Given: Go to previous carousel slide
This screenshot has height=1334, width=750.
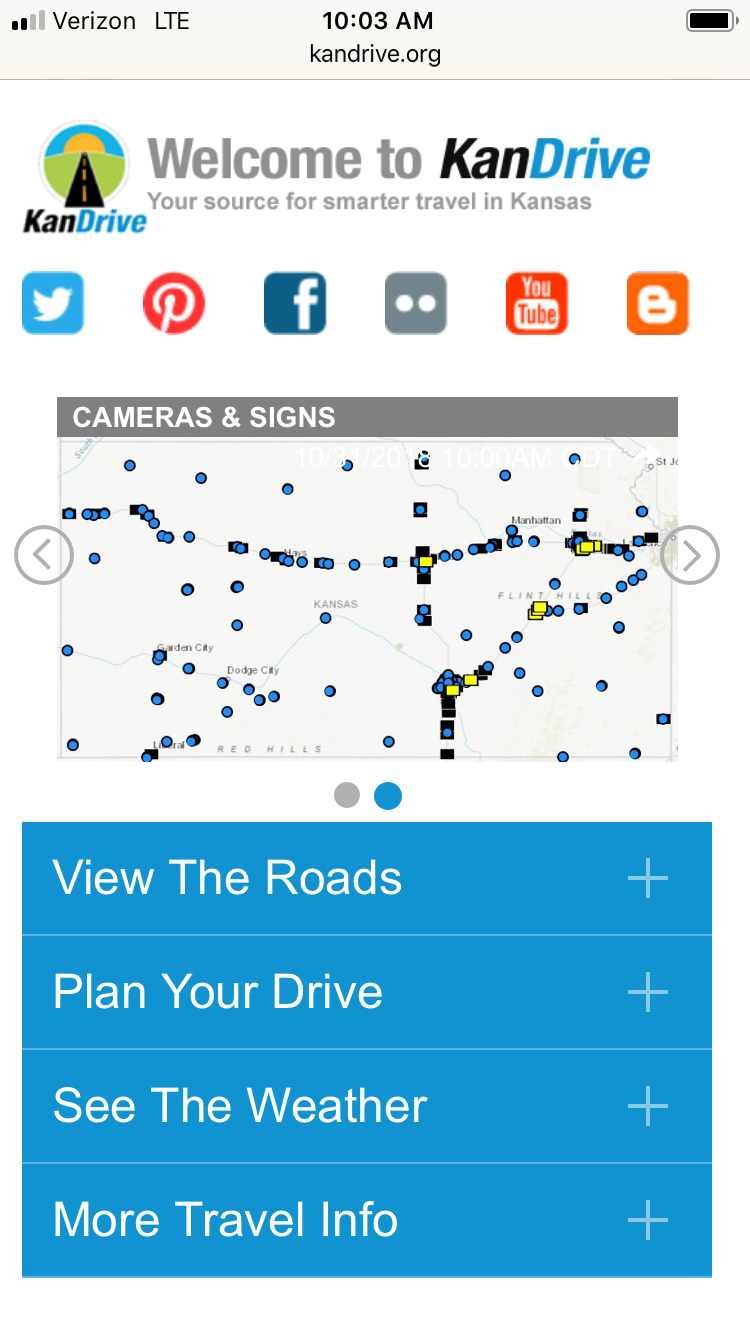Looking at the screenshot, I should (x=44, y=554).
